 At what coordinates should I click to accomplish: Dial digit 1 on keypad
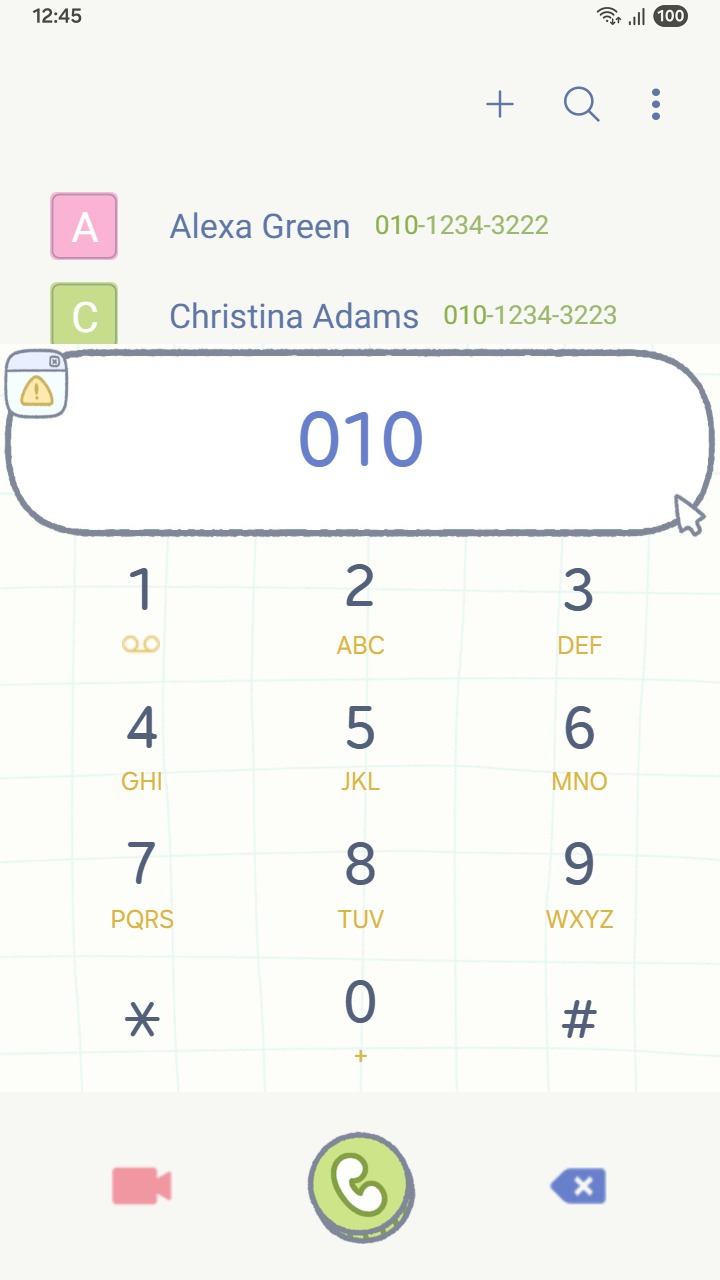pyautogui.click(x=142, y=606)
